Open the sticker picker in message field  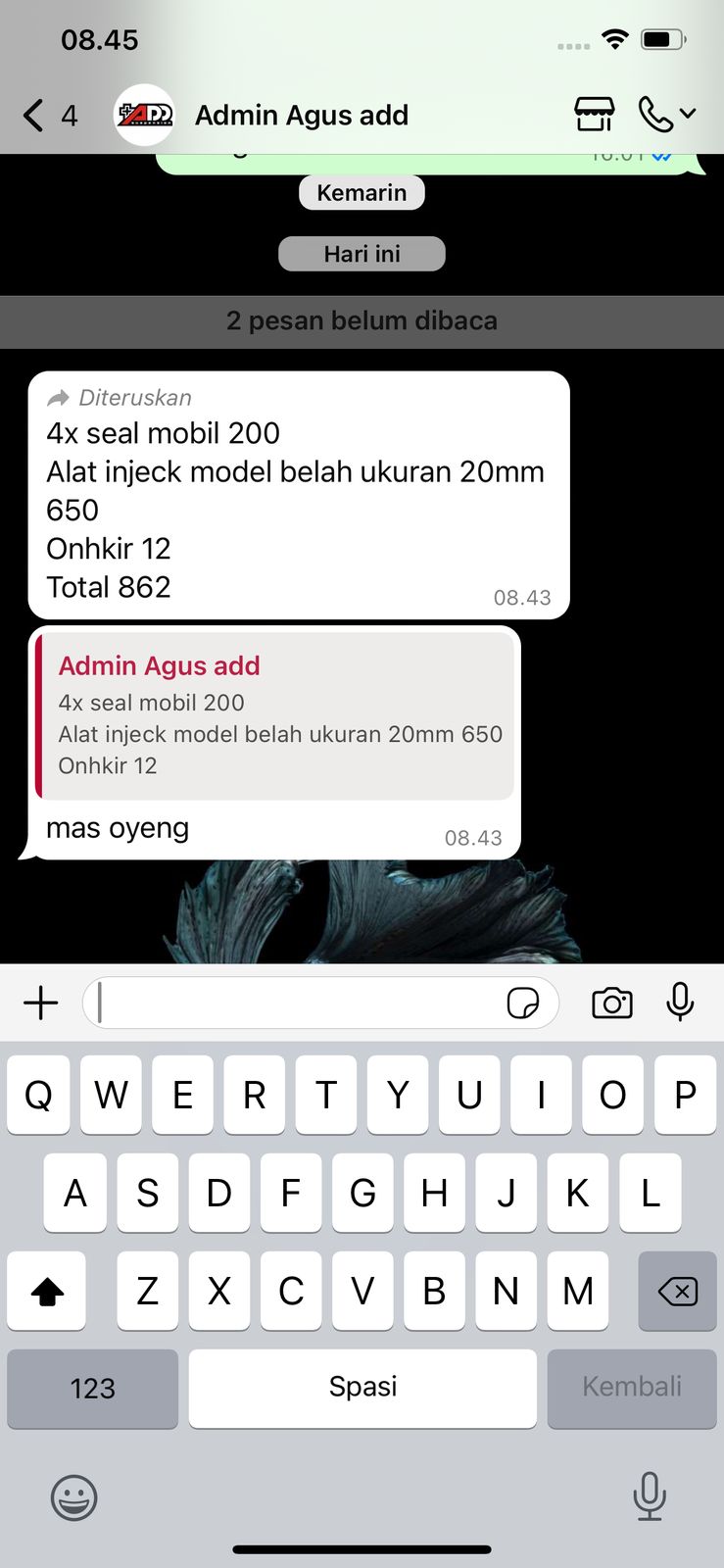[522, 1003]
